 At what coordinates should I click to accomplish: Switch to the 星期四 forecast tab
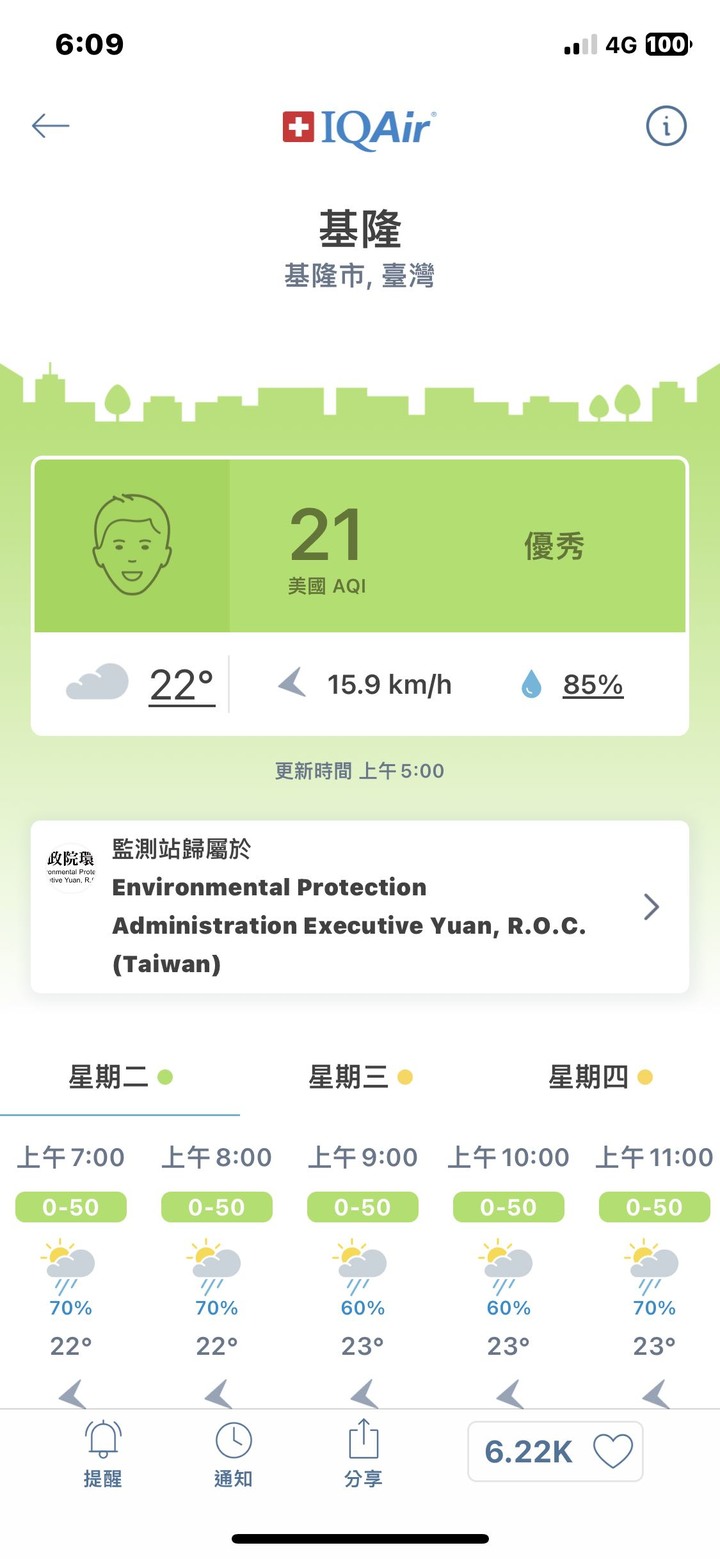600,1078
